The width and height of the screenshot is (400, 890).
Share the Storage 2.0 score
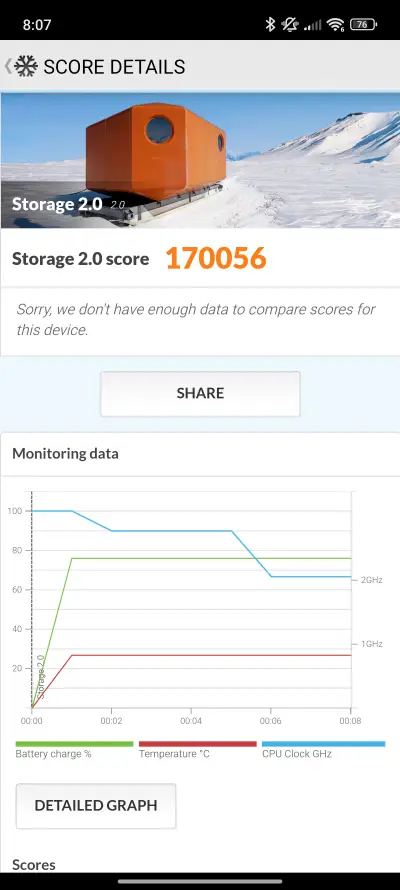pyautogui.click(x=200, y=394)
